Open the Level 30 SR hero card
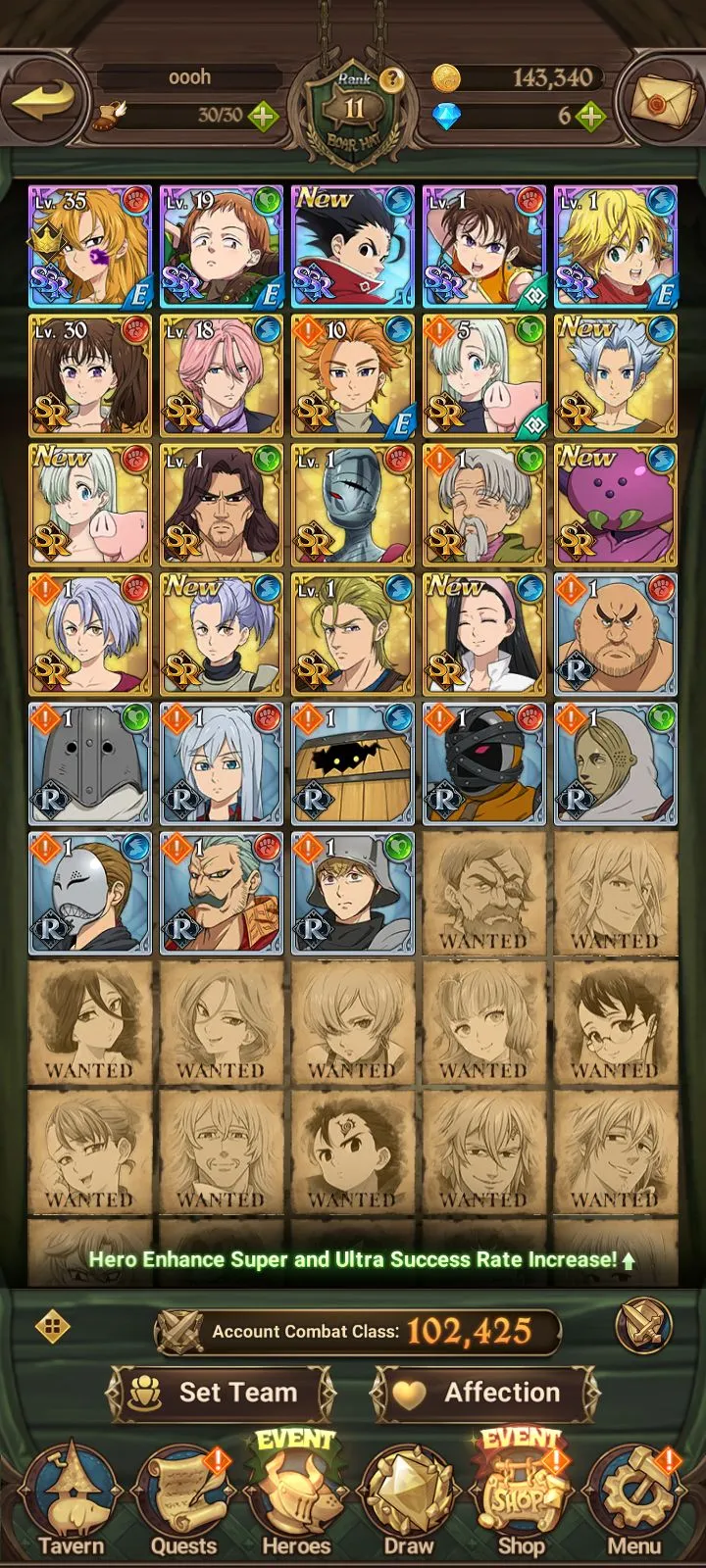Viewport: 706px width, 1568px height. point(89,375)
